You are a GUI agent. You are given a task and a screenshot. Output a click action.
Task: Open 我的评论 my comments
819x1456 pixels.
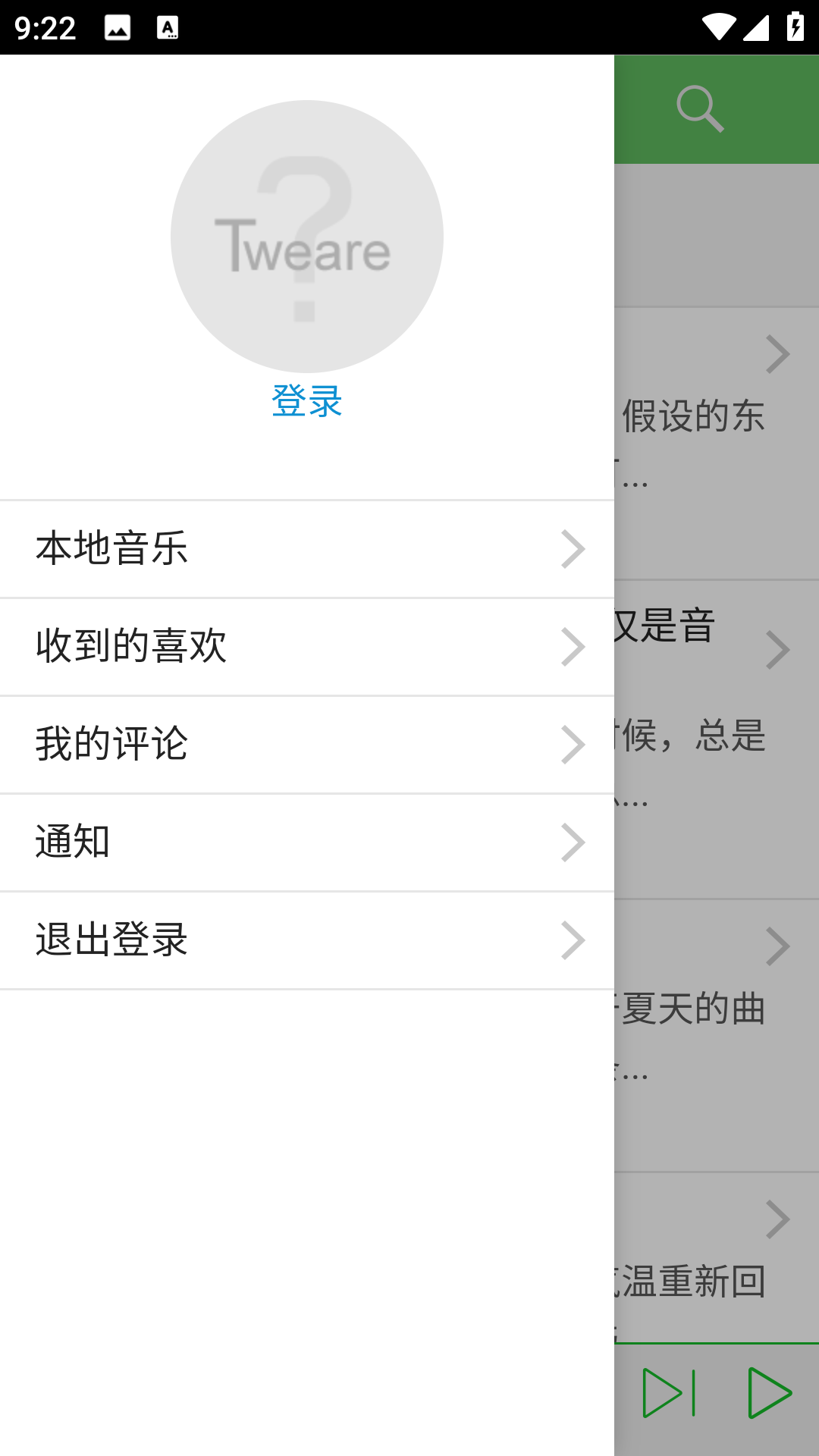point(307,745)
